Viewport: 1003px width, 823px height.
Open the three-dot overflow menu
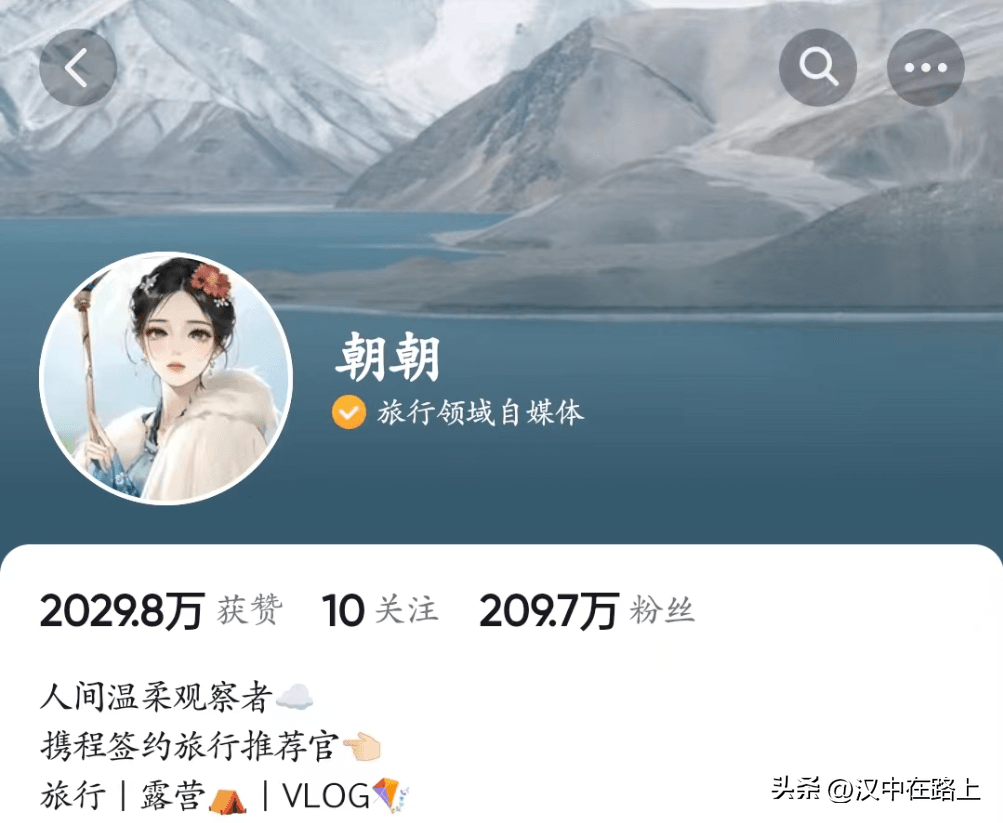pyautogui.click(x=925, y=68)
